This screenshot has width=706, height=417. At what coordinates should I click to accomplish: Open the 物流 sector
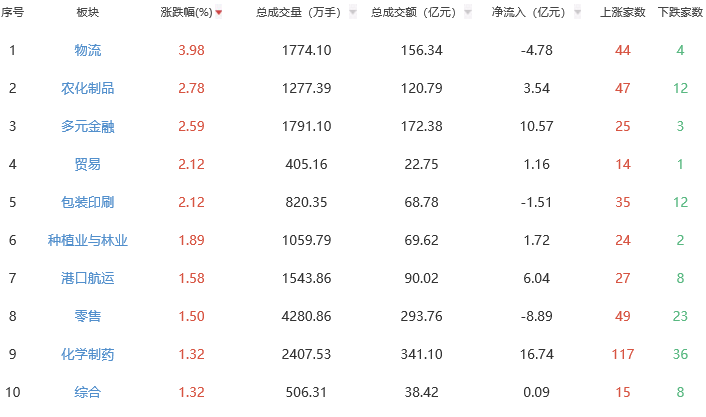(x=88, y=50)
